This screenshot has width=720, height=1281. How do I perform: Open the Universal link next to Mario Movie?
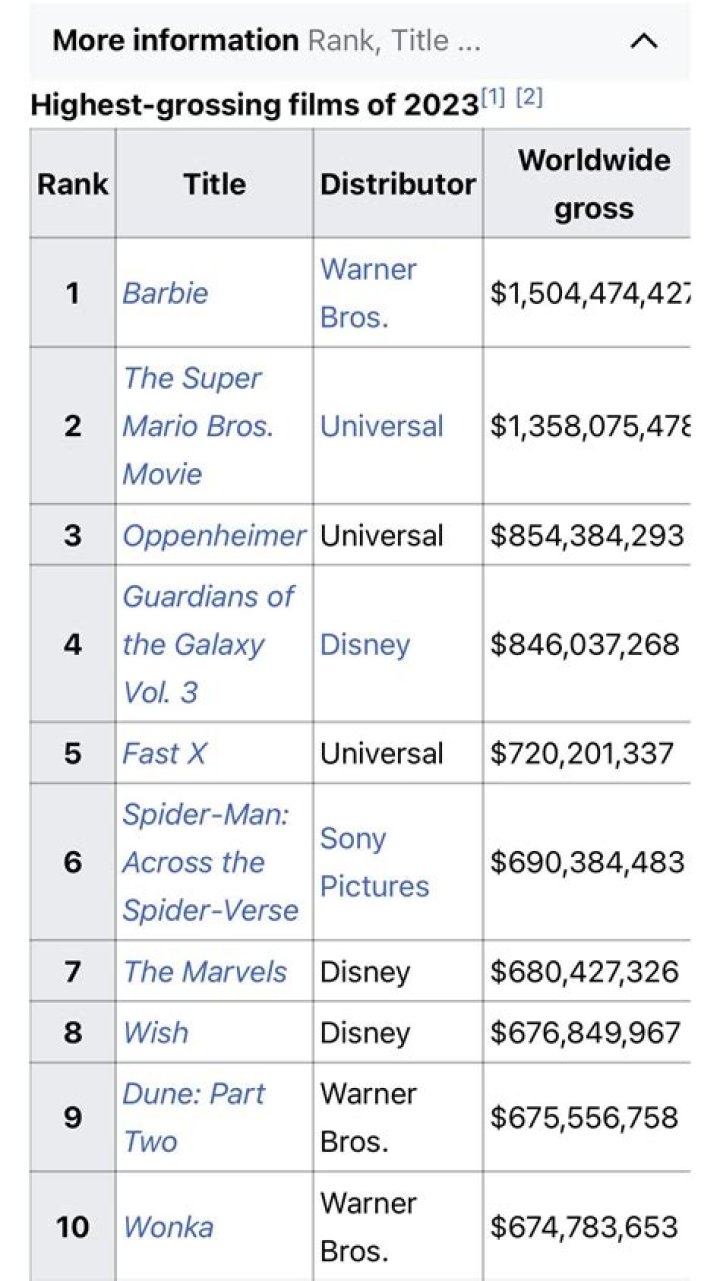pyautogui.click(x=381, y=426)
